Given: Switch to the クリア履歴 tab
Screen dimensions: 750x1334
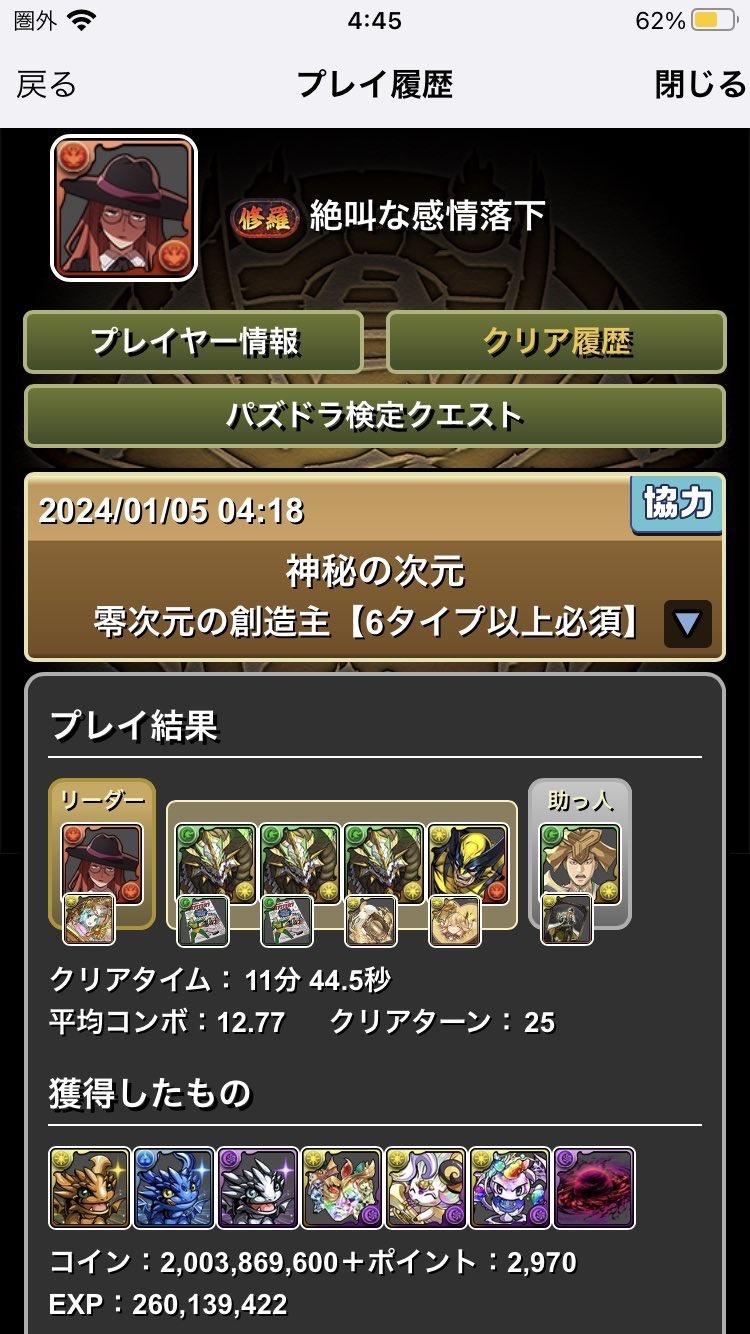Looking at the screenshot, I should 556,342.
